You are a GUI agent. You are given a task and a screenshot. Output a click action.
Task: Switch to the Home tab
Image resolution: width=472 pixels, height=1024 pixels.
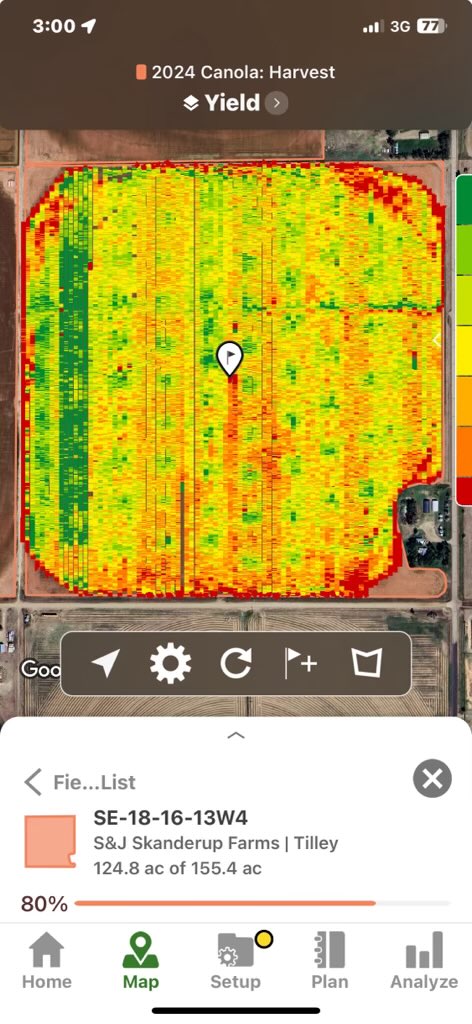tap(46, 961)
